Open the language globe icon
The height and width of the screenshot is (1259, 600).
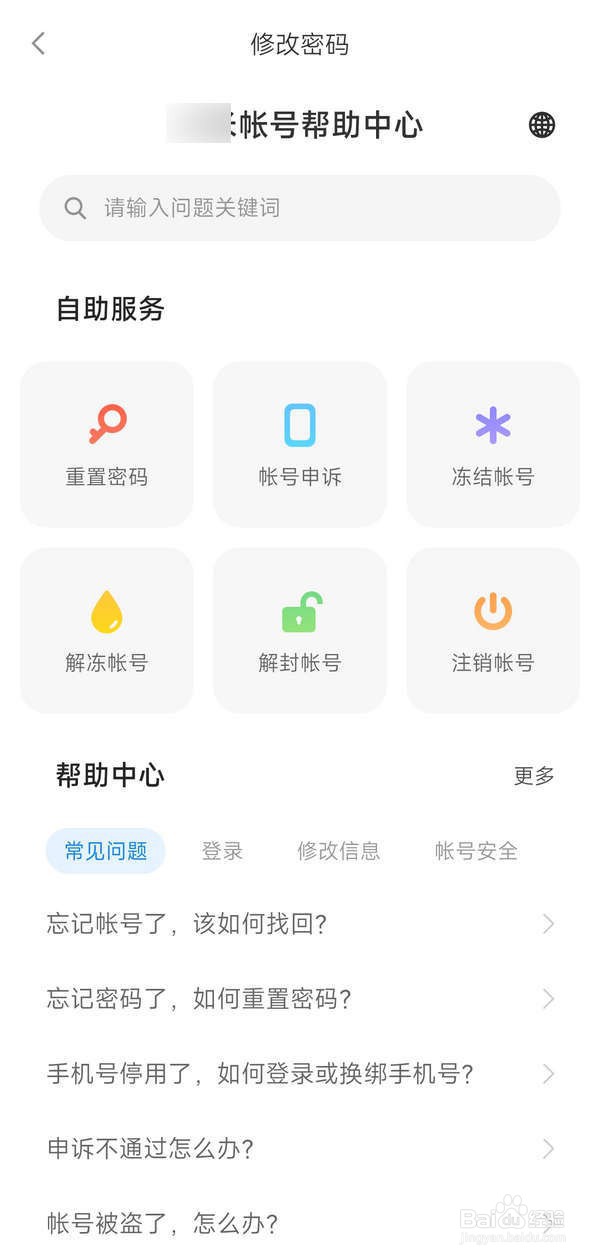tap(542, 125)
